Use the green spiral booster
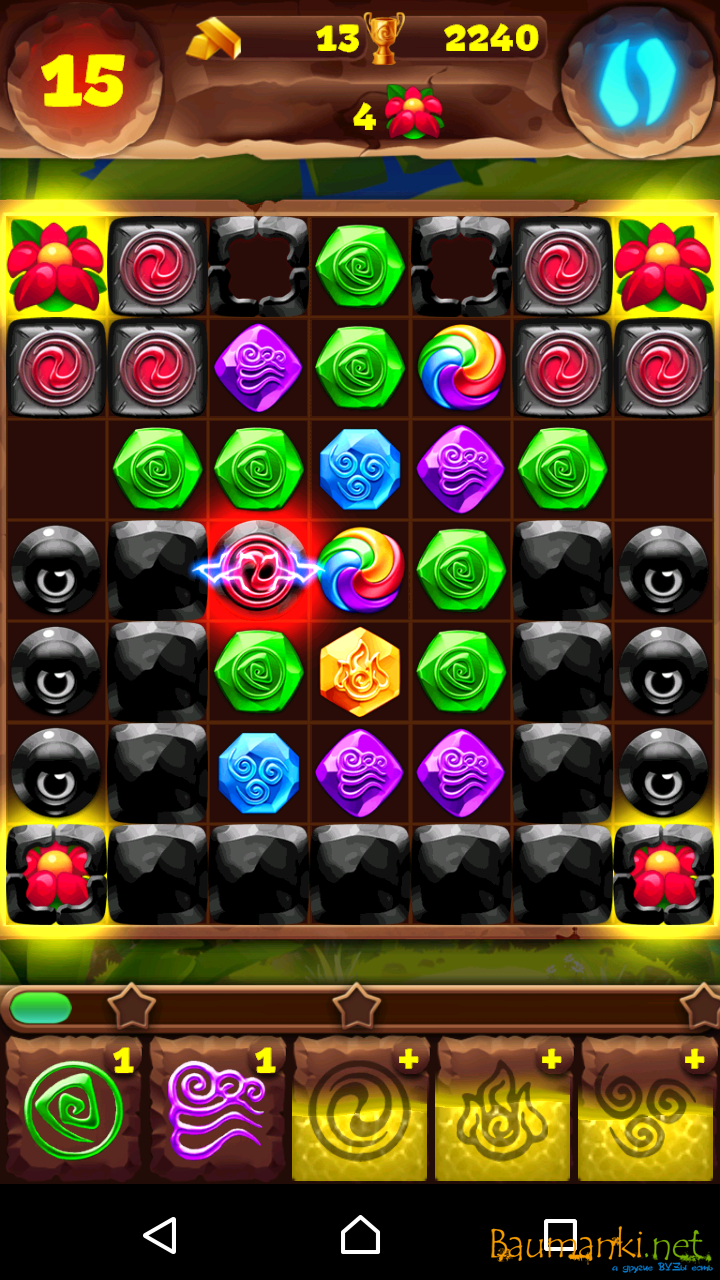720x1280 pixels. [74, 1110]
